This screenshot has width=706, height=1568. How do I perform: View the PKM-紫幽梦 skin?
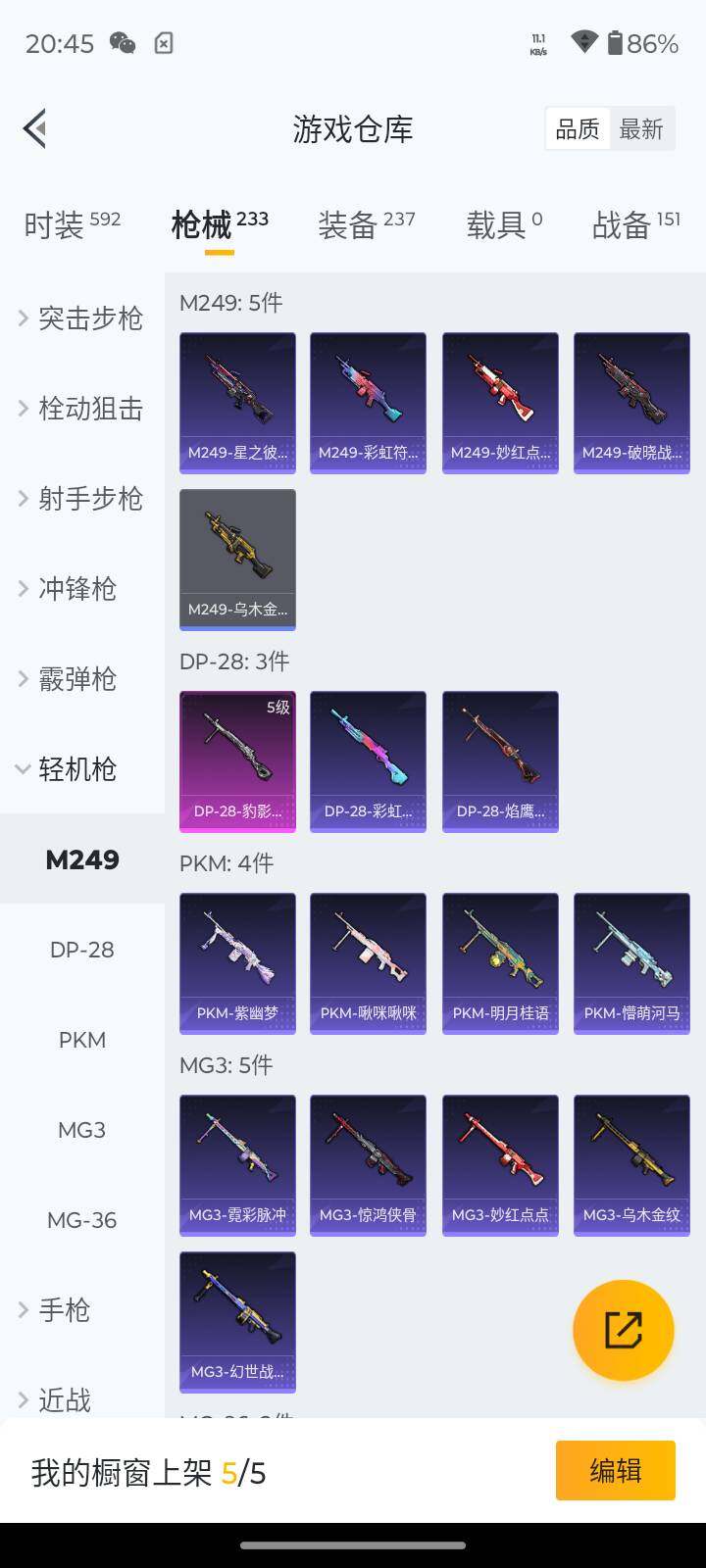pyautogui.click(x=237, y=963)
